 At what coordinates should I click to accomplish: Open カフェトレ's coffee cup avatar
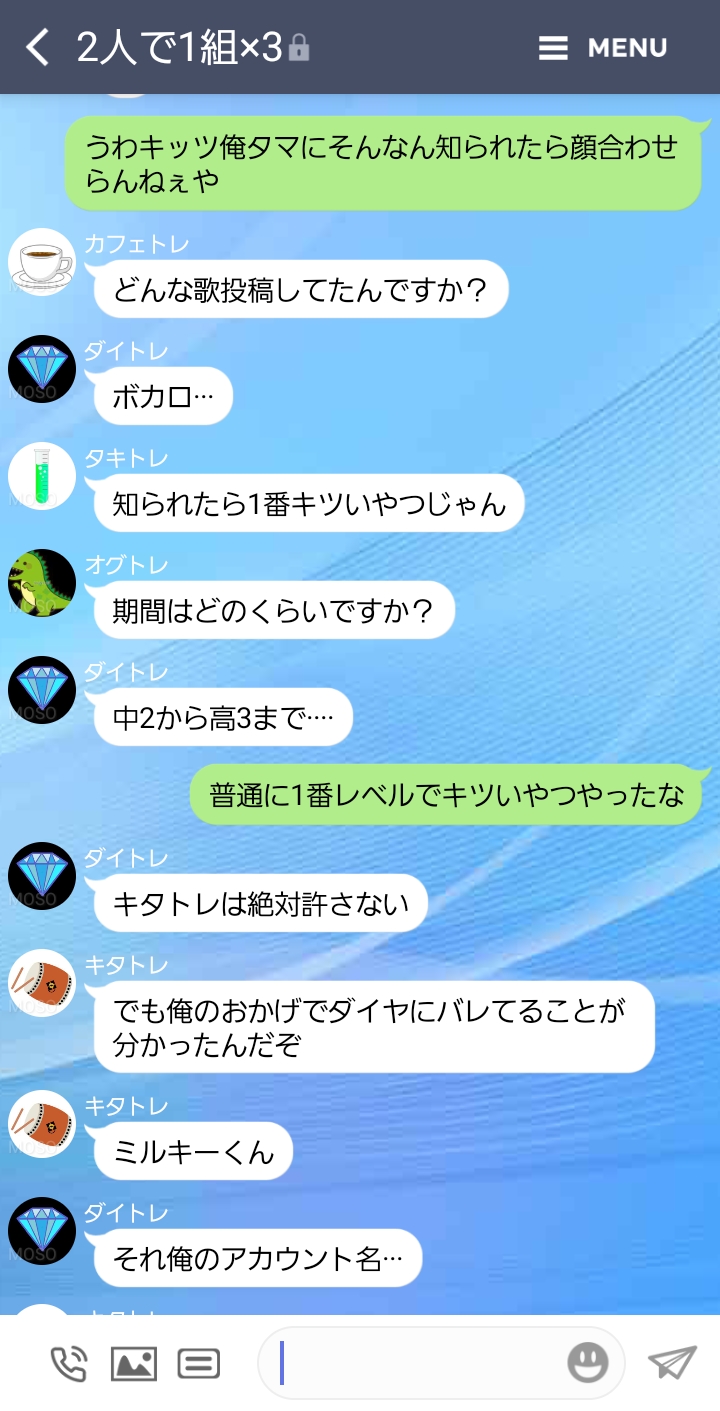click(x=42, y=262)
